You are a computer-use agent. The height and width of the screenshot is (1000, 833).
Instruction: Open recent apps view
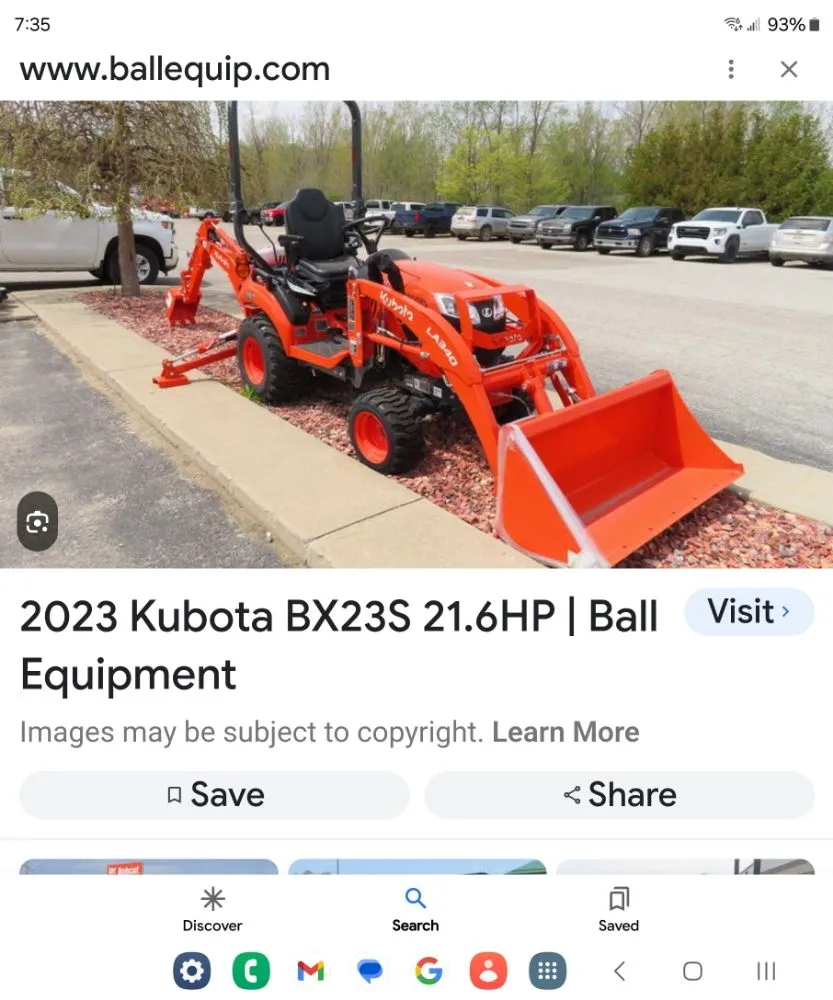pyautogui.click(x=766, y=970)
